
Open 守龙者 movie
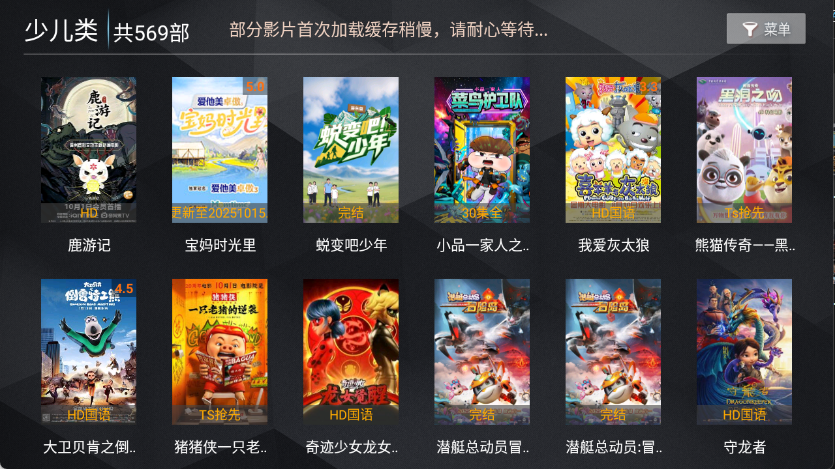(744, 352)
